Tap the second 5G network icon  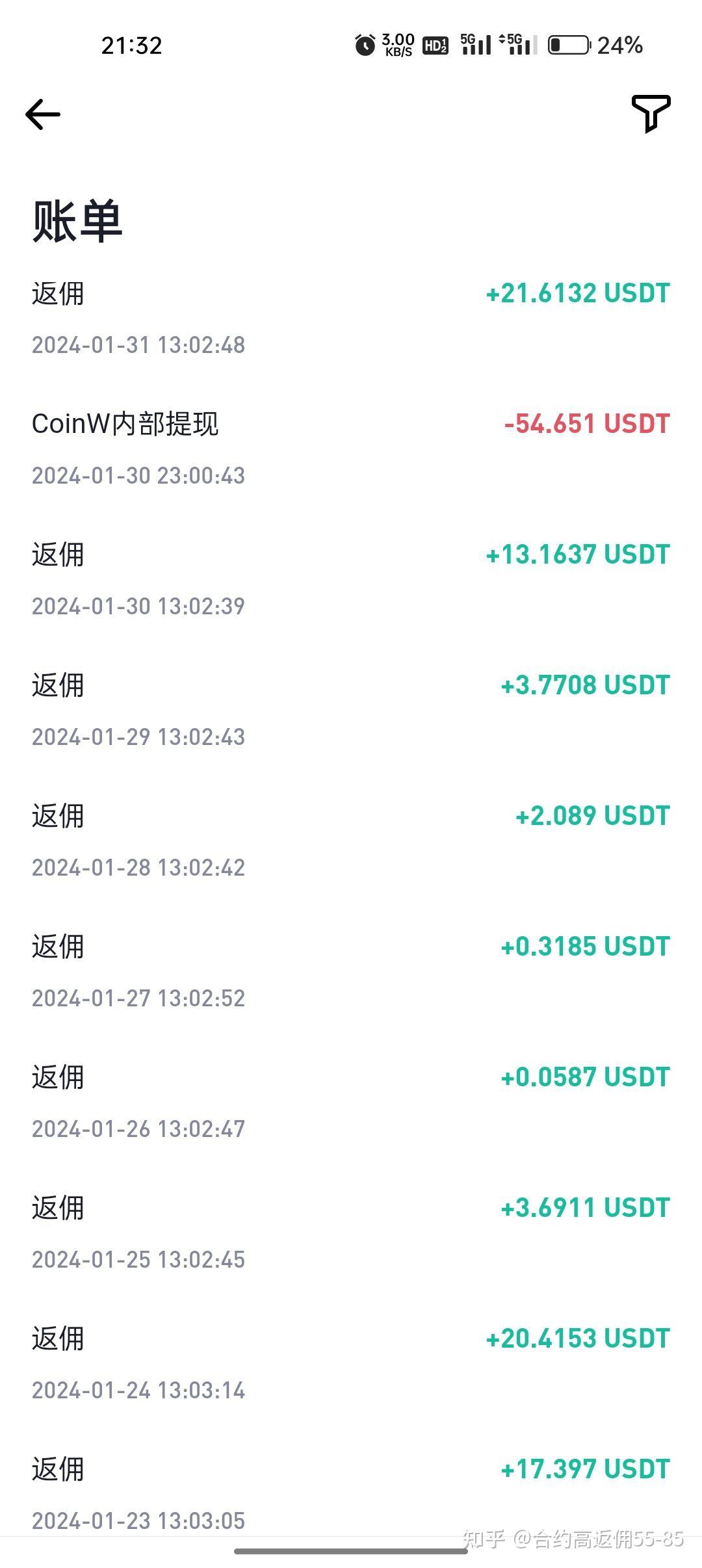point(517,44)
